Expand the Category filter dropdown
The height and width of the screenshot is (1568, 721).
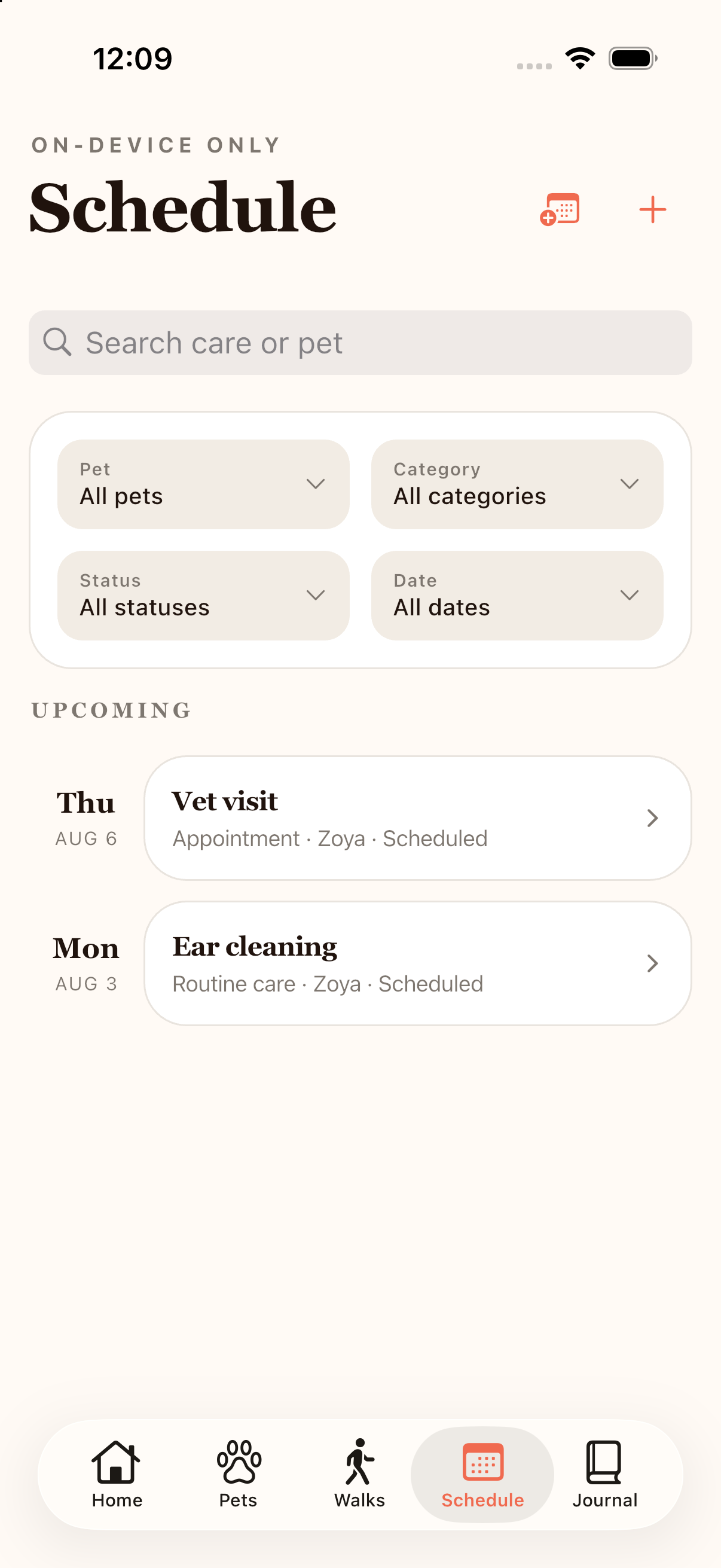click(517, 484)
